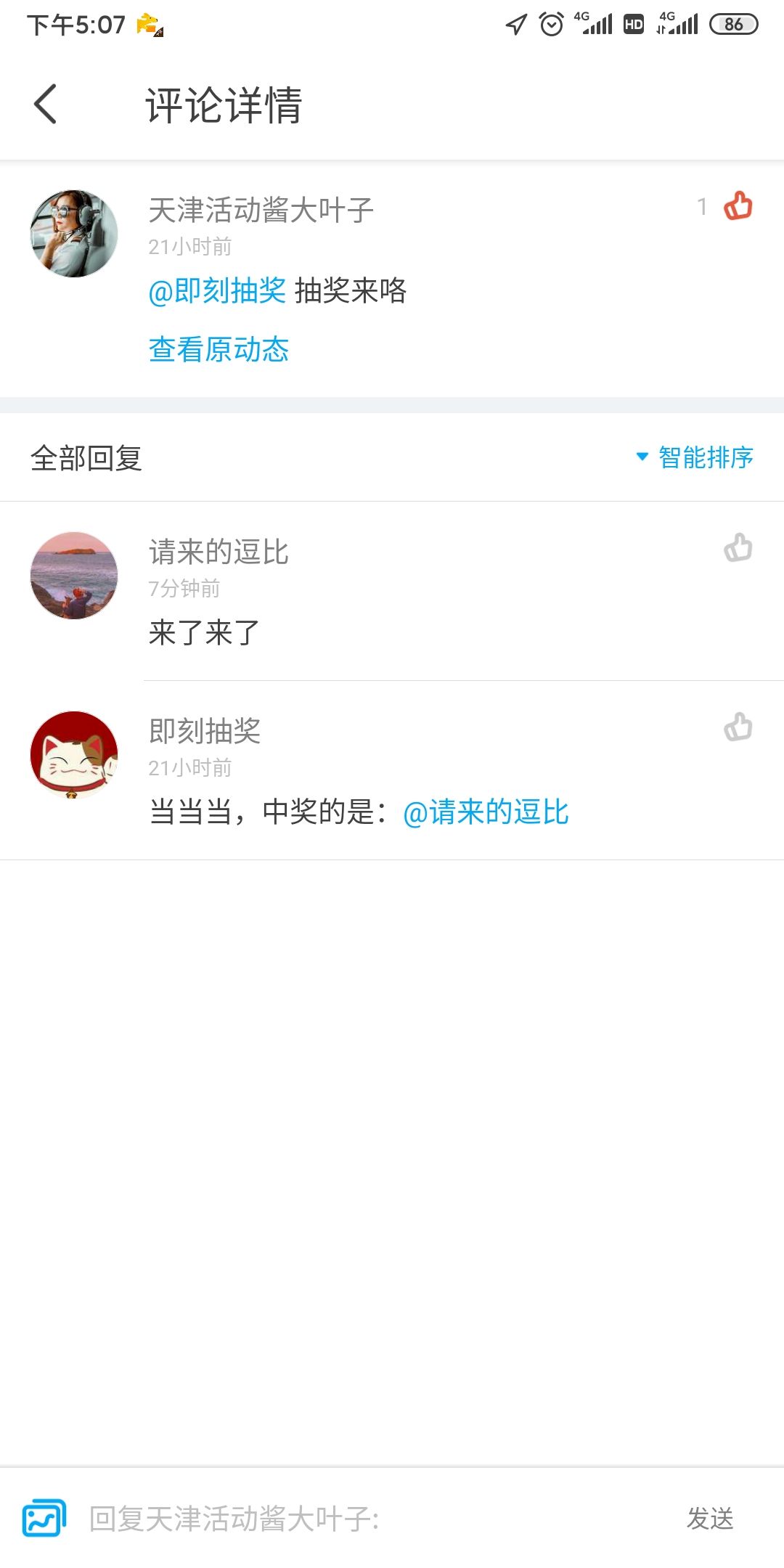Focus the 回复天津活动酱大叶子 reply field
This screenshot has height=1568, width=784.
pos(363,1518)
